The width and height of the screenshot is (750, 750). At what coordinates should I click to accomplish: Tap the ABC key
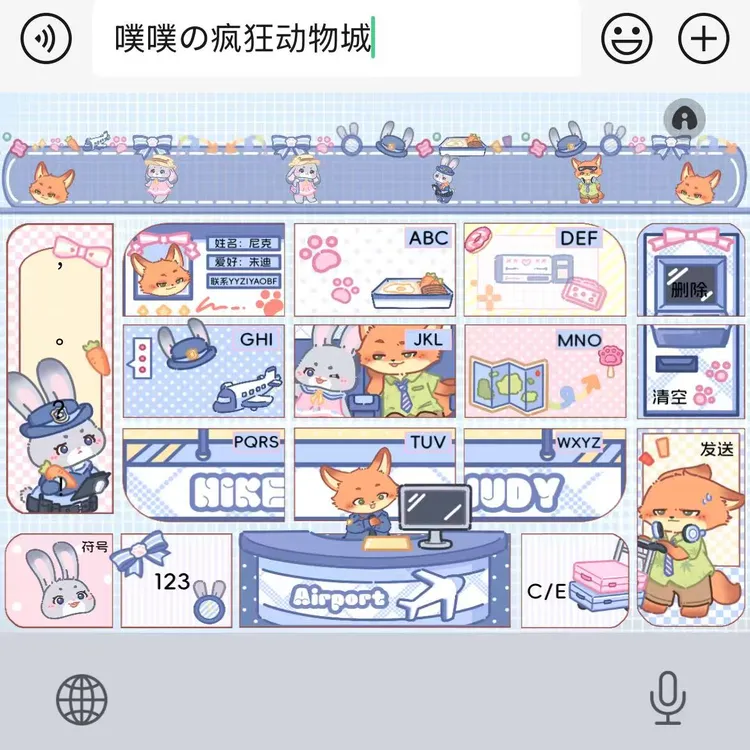click(375, 270)
